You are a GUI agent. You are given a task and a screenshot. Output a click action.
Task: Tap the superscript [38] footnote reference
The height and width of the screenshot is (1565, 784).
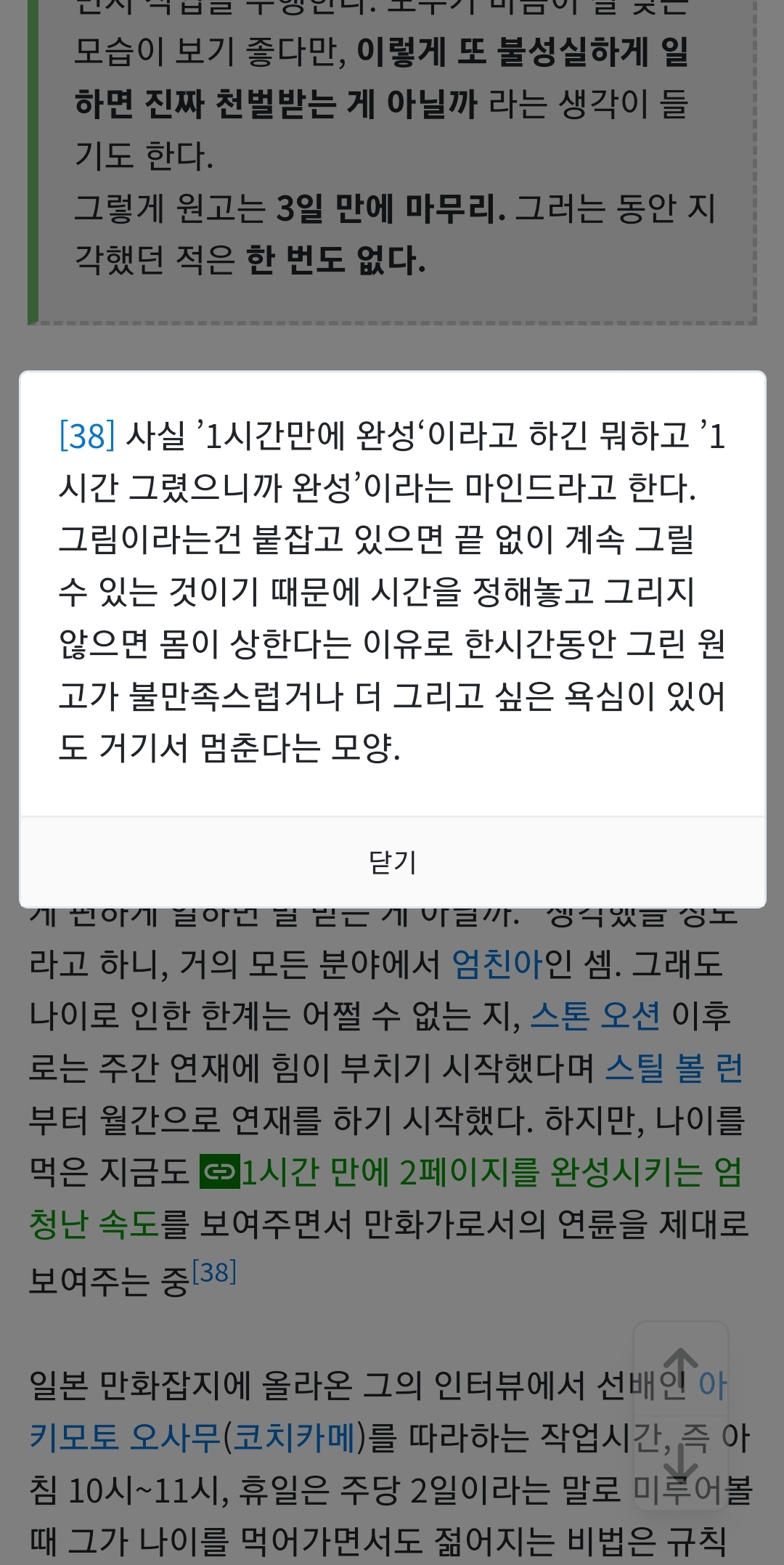click(213, 1273)
